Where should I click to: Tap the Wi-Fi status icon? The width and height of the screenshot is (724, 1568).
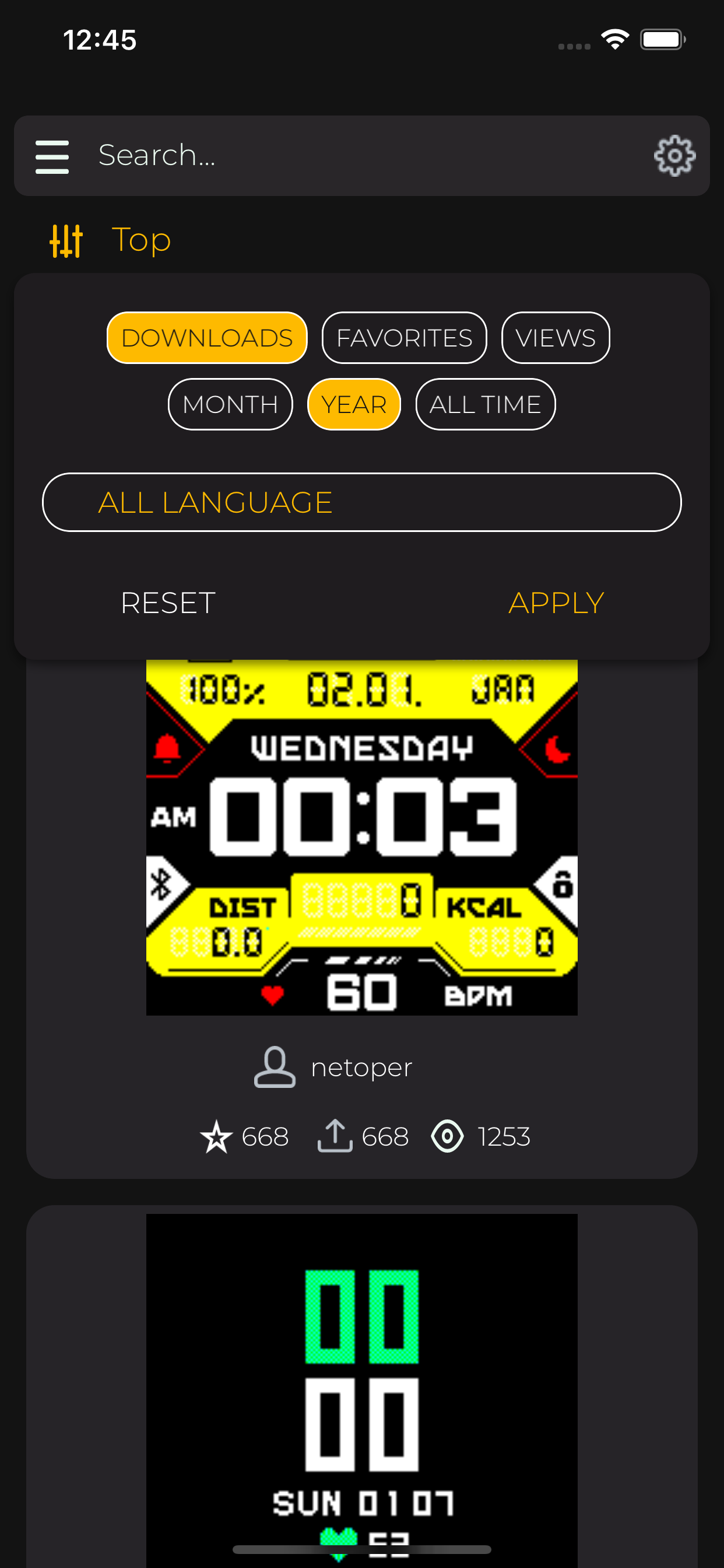coord(614,38)
